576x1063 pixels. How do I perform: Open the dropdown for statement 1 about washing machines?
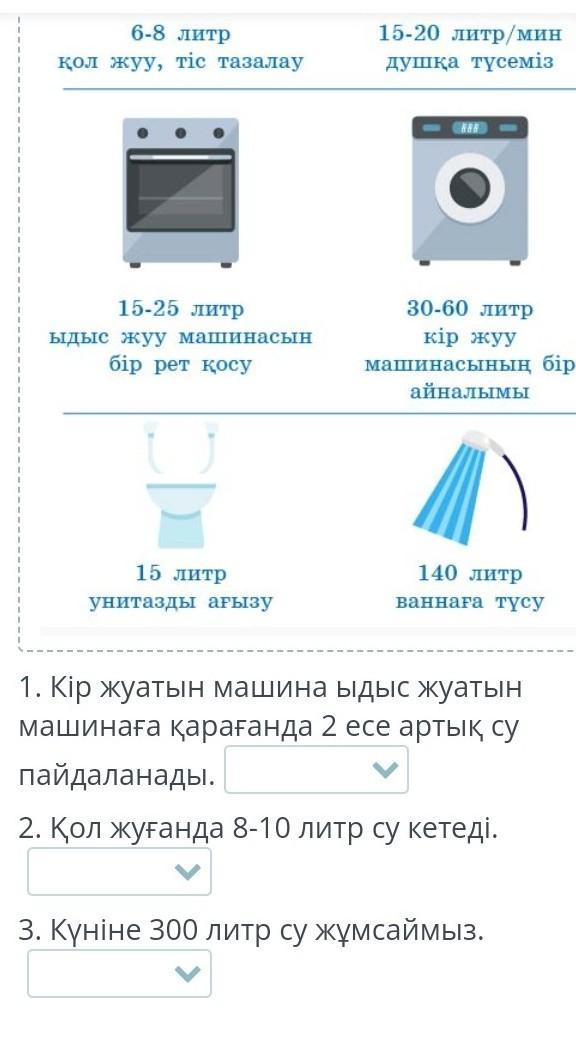point(316,769)
